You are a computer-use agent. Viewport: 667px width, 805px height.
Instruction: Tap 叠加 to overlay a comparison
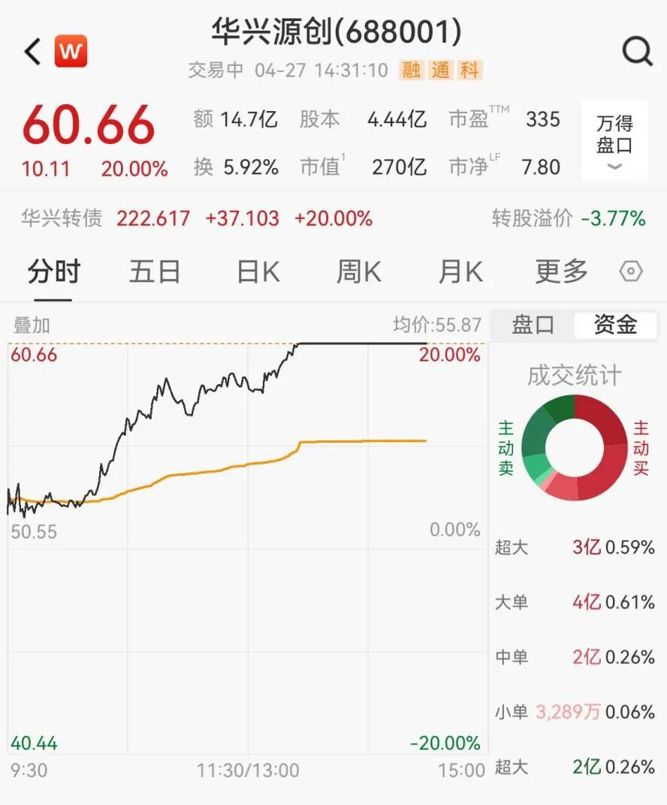click(x=31, y=325)
